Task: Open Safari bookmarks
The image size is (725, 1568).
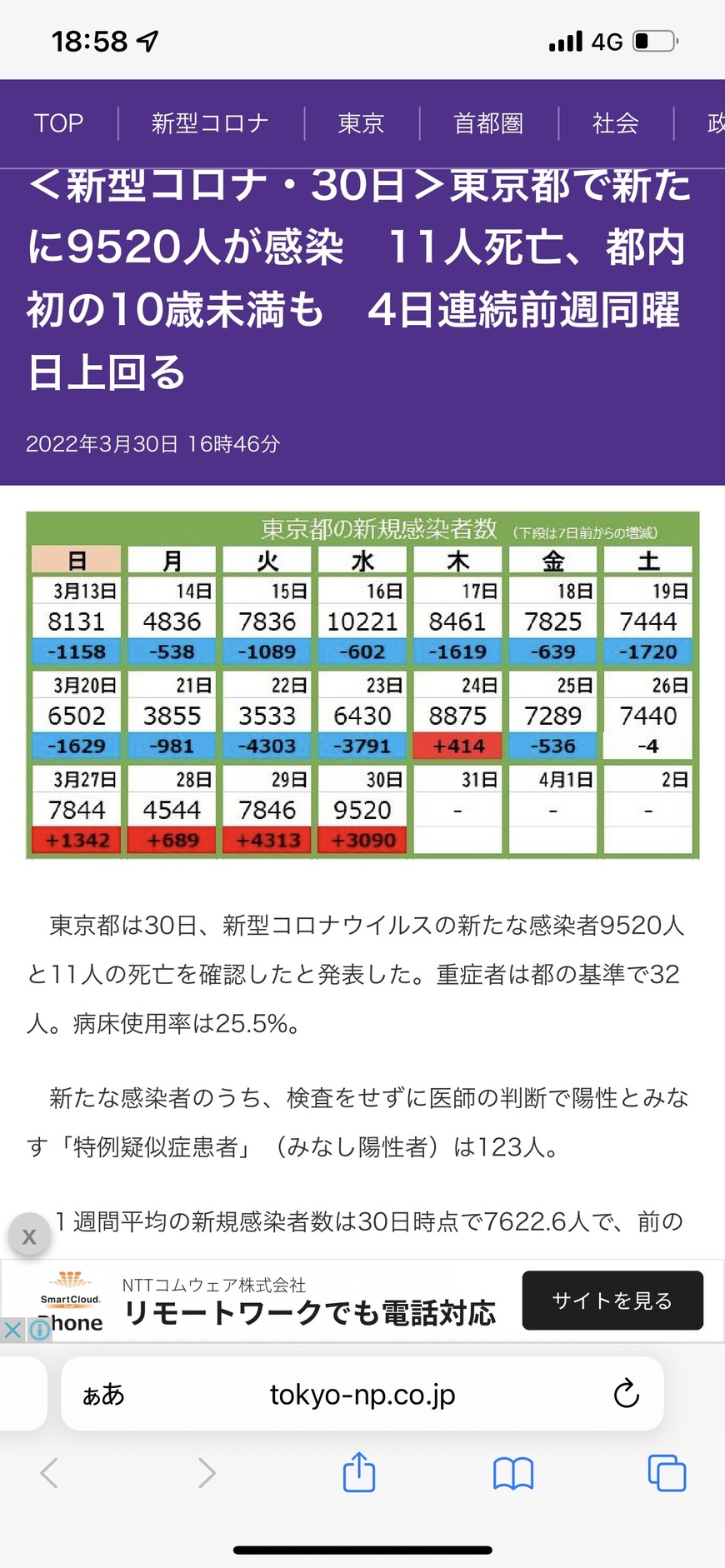Action: click(513, 1473)
